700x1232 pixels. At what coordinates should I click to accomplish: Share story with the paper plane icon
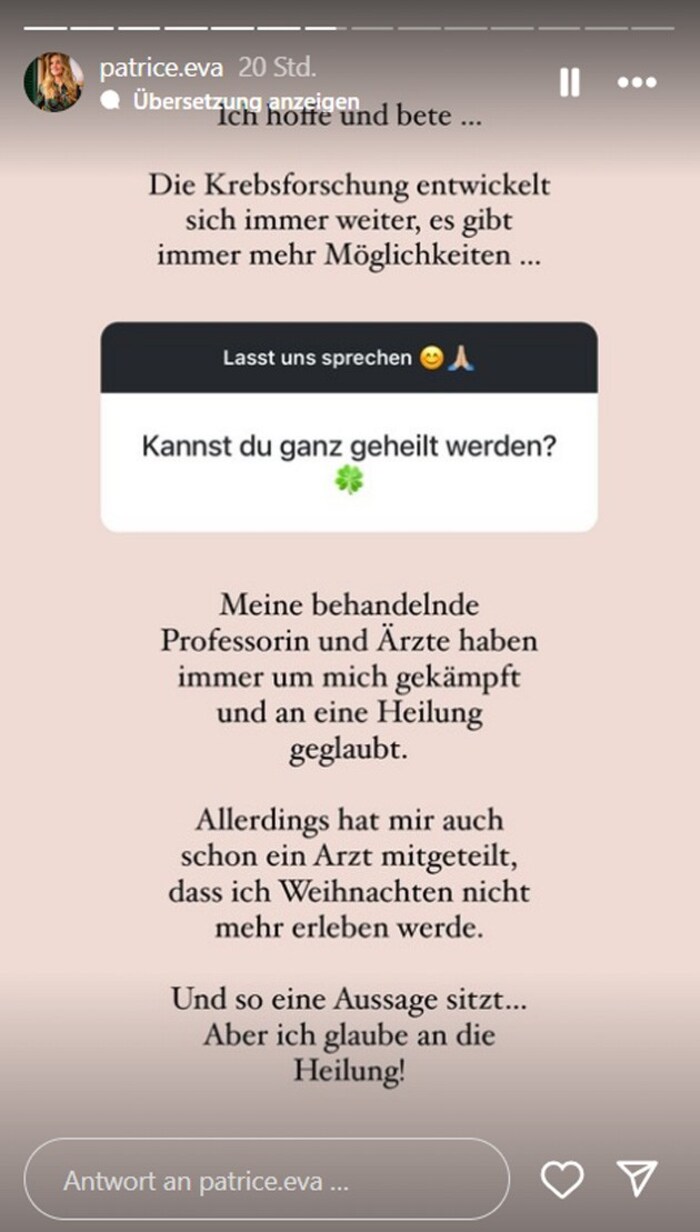click(x=636, y=1180)
